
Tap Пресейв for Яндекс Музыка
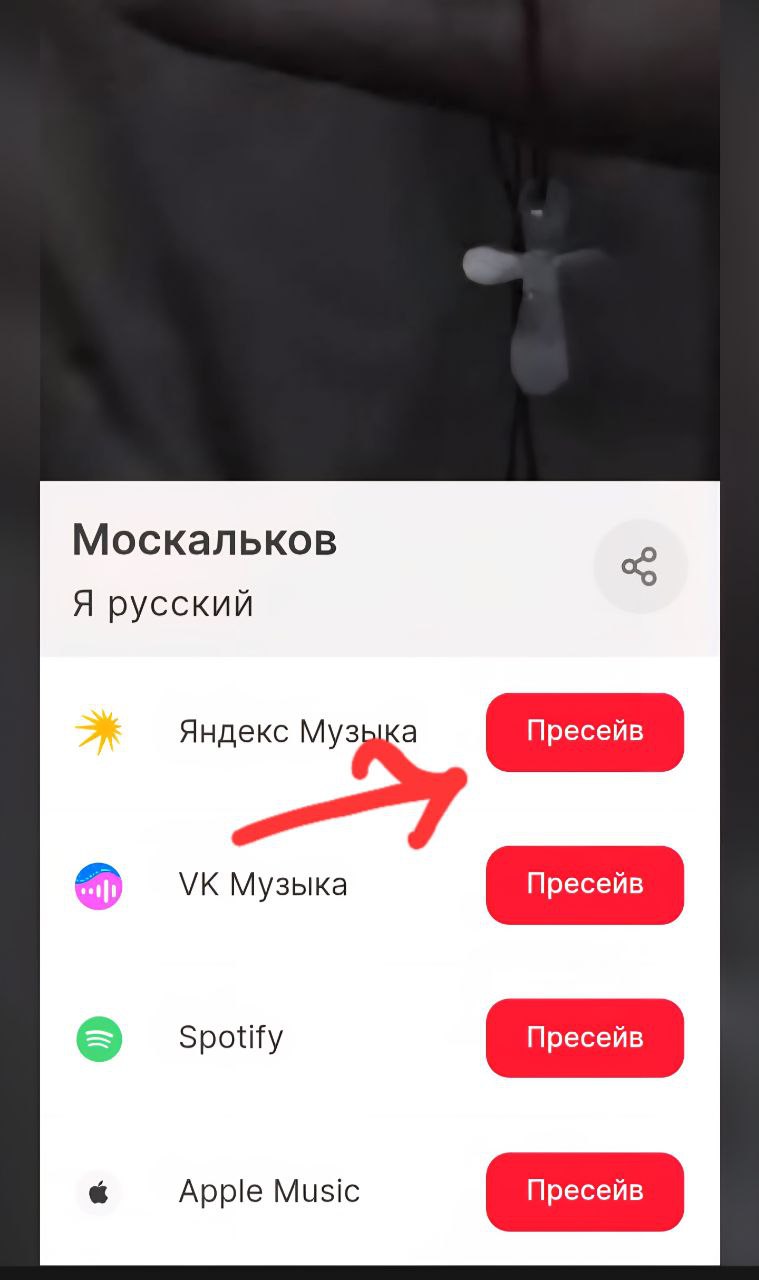(x=585, y=732)
